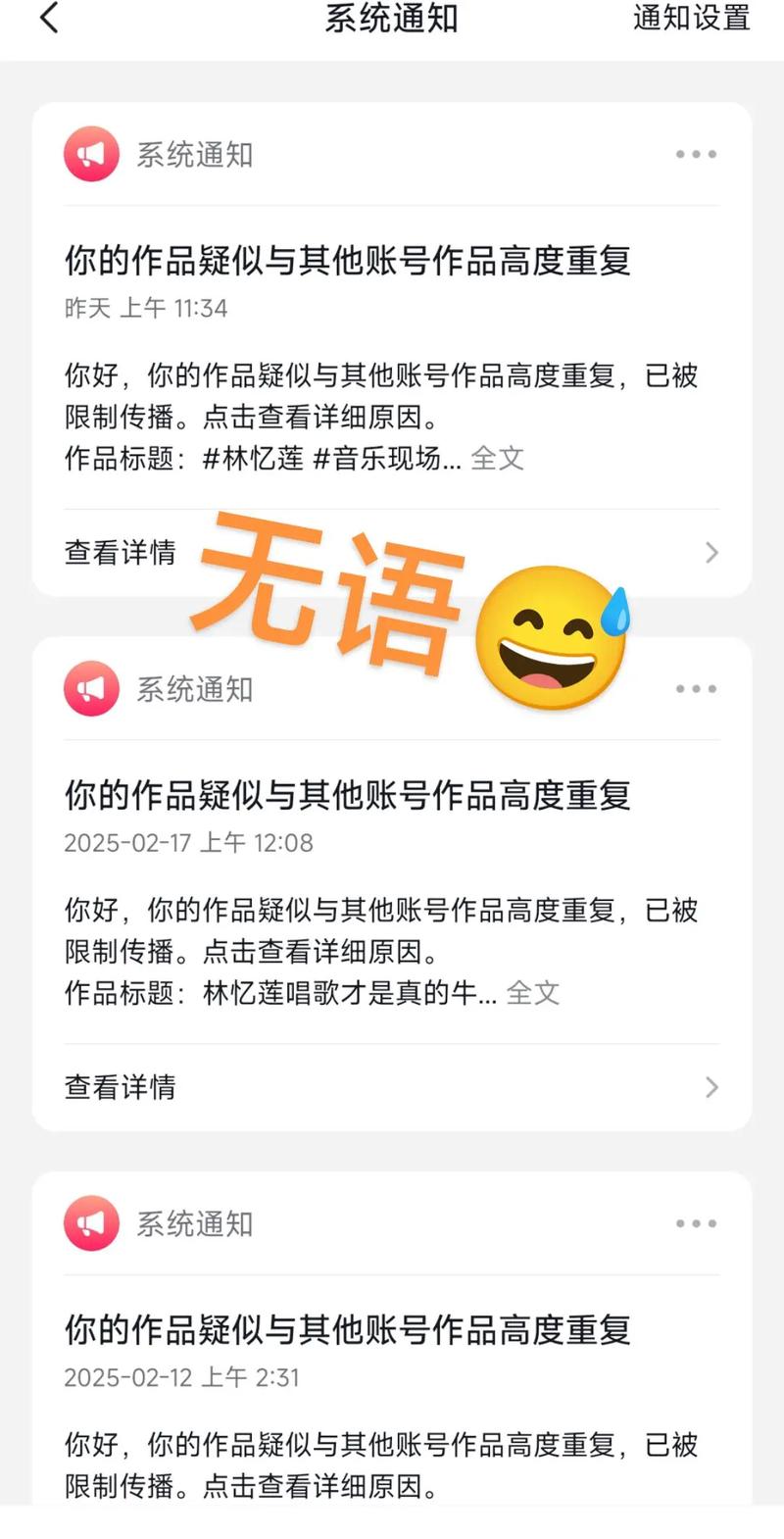Open 通知设置 at top right
The width and height of the screenshot is (784, 1539).
click(689, 20)
